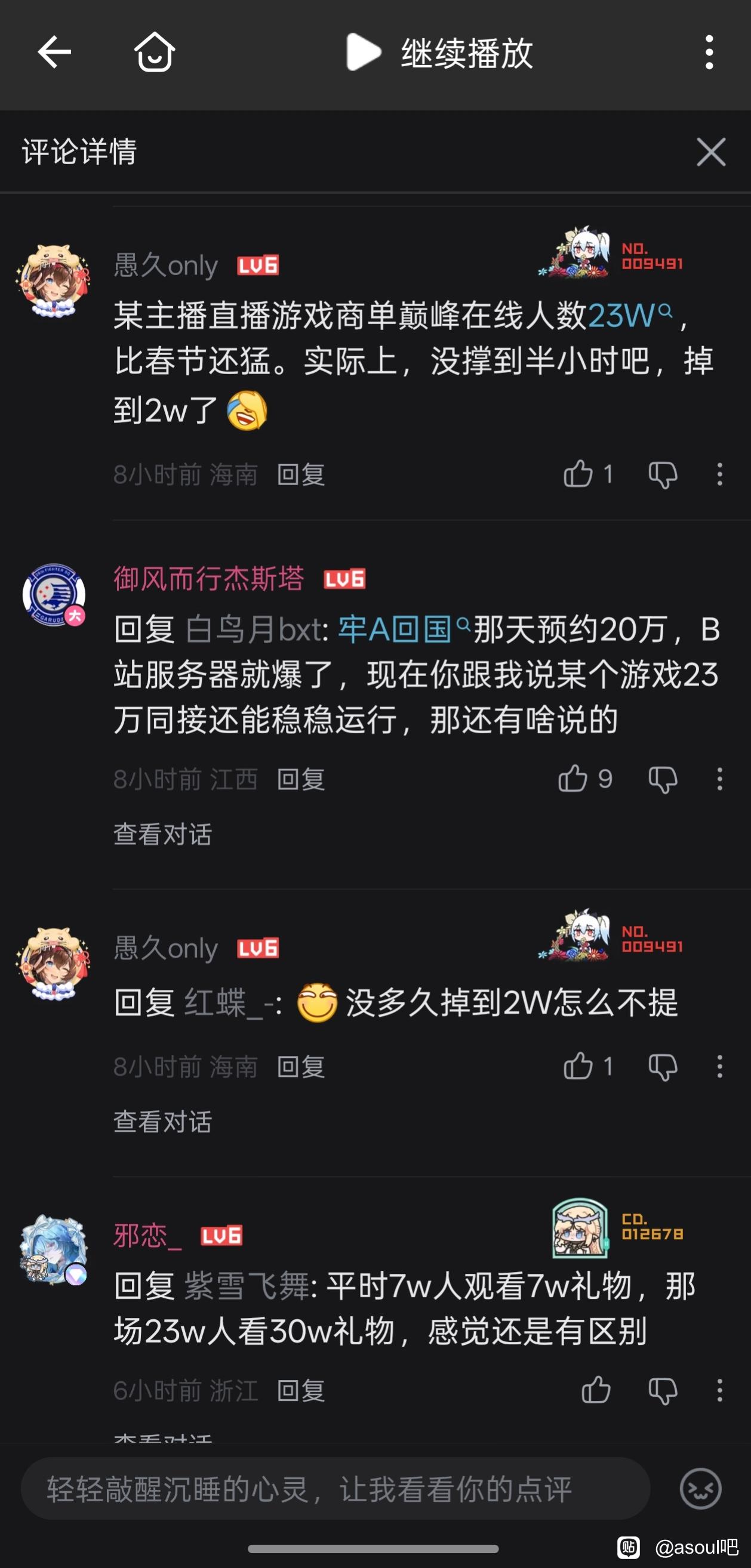This screenshot has width=751, height=1568.
Task: Open 御风而行杰斯塔's profile avatar
Action: [54, 595]
